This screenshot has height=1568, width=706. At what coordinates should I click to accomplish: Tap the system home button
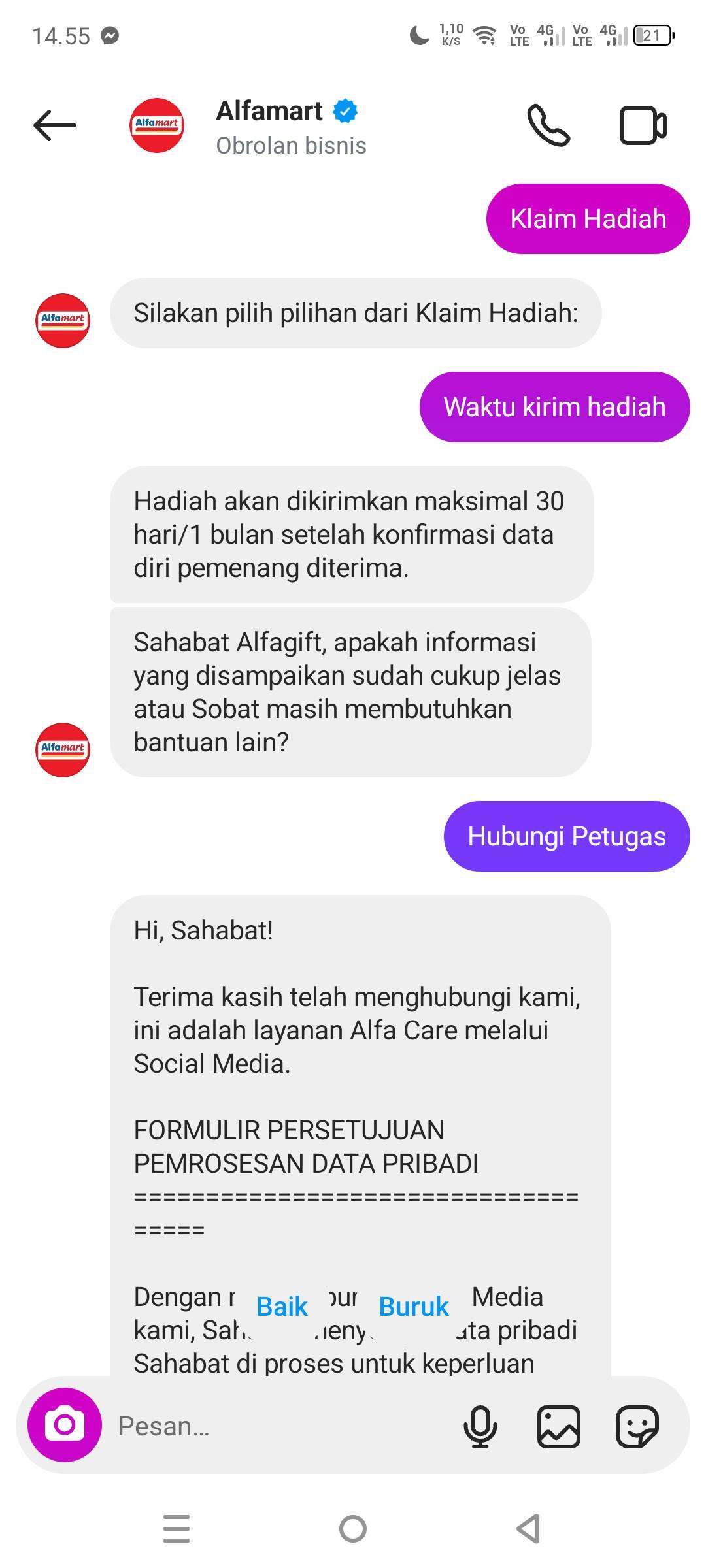pyautogui.click(x=353, y=1529)
